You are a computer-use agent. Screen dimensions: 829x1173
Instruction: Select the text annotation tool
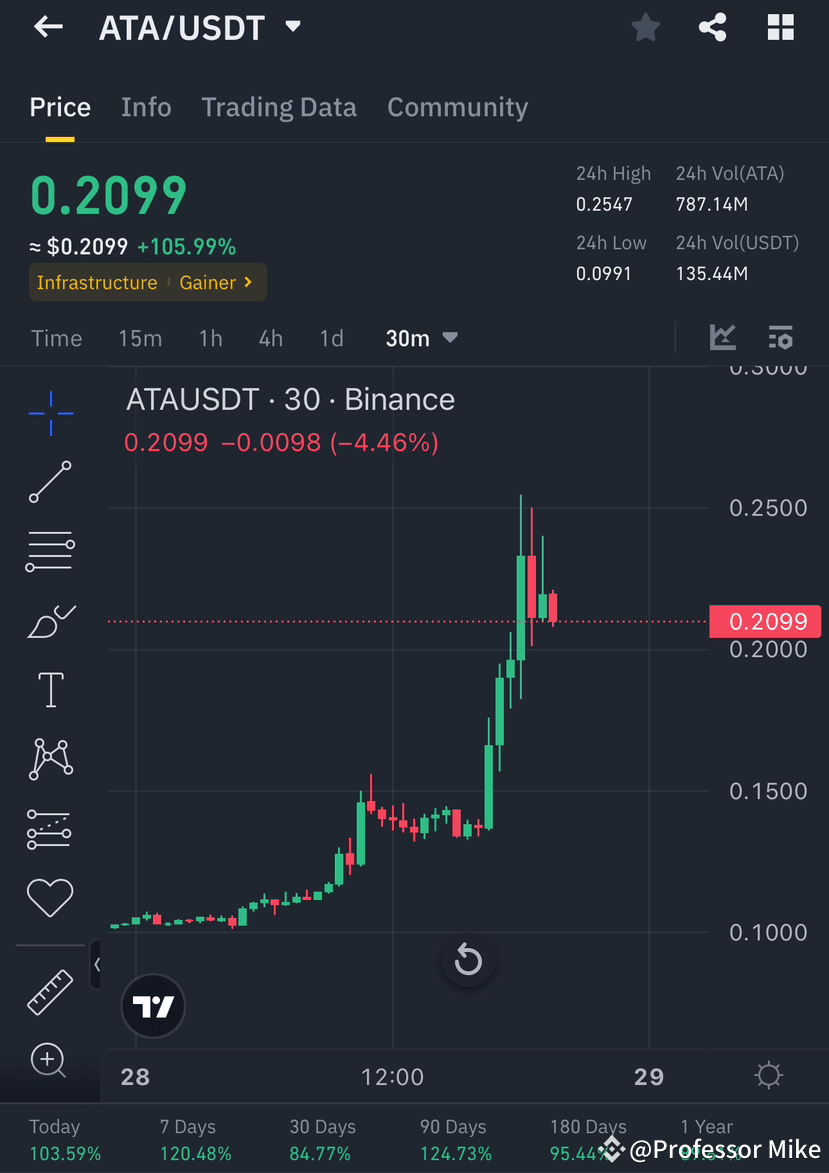pyautogui.click(x=50, y=689)
